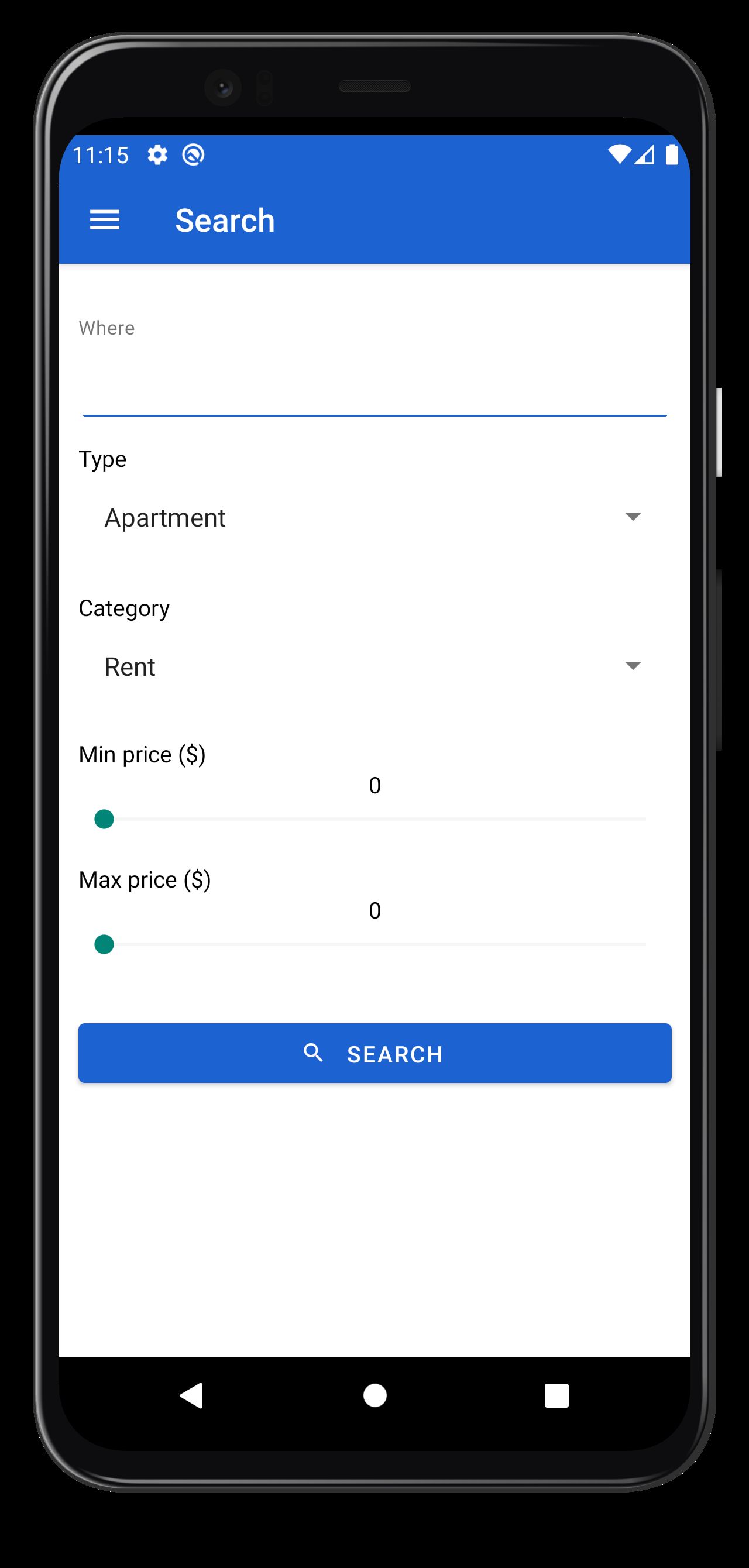This screenshot has height=1568, width=749.
Task: Return to the home screen
Action: (374, 1396)
